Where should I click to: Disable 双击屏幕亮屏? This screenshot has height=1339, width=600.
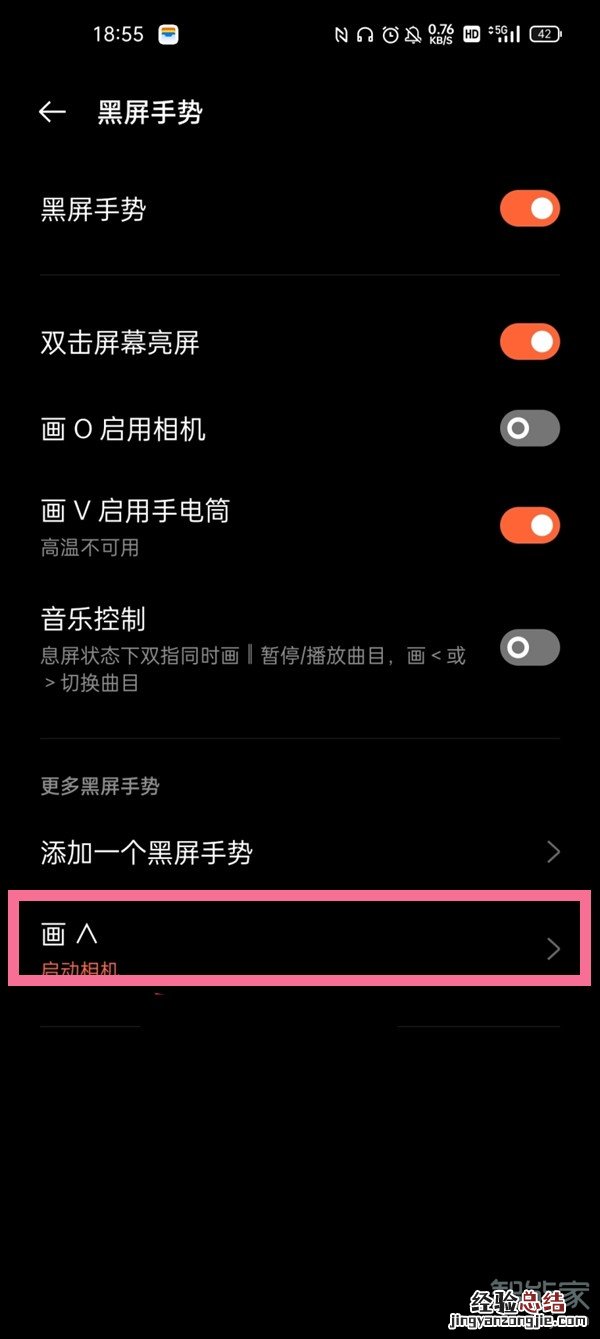pos(529,342)
